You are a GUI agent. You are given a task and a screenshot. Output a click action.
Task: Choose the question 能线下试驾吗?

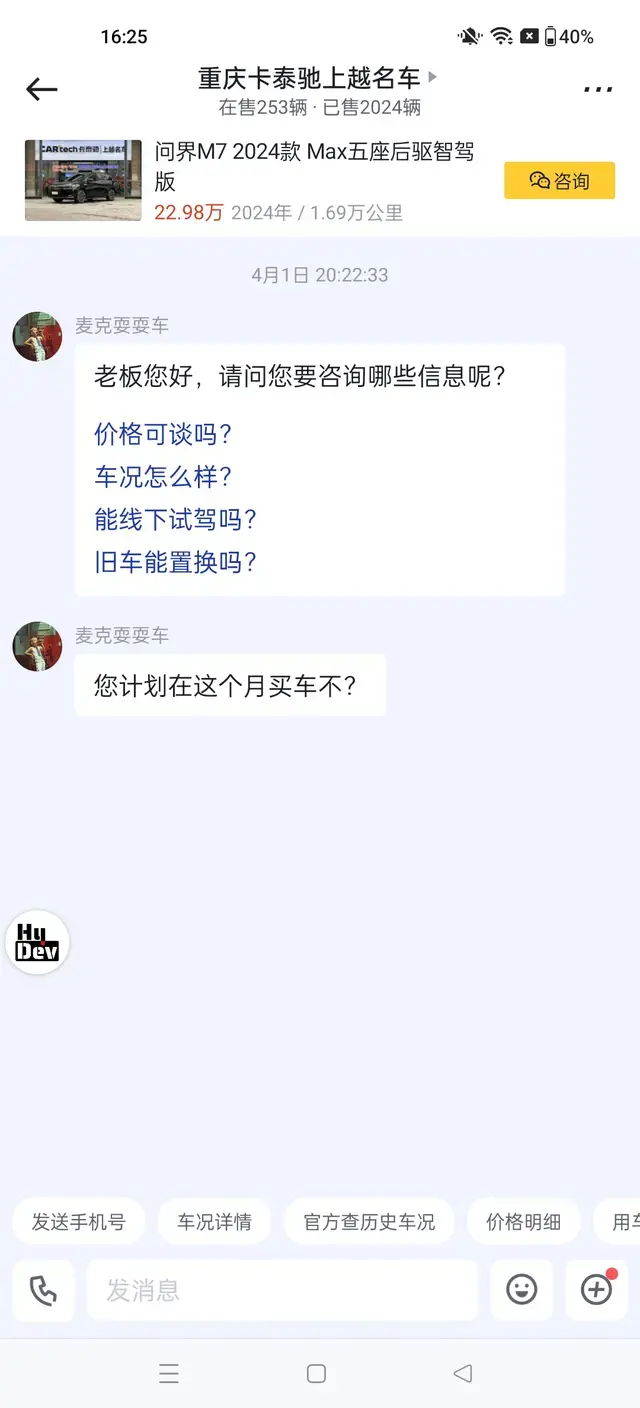pyautogui.click(x=176, y=519)
